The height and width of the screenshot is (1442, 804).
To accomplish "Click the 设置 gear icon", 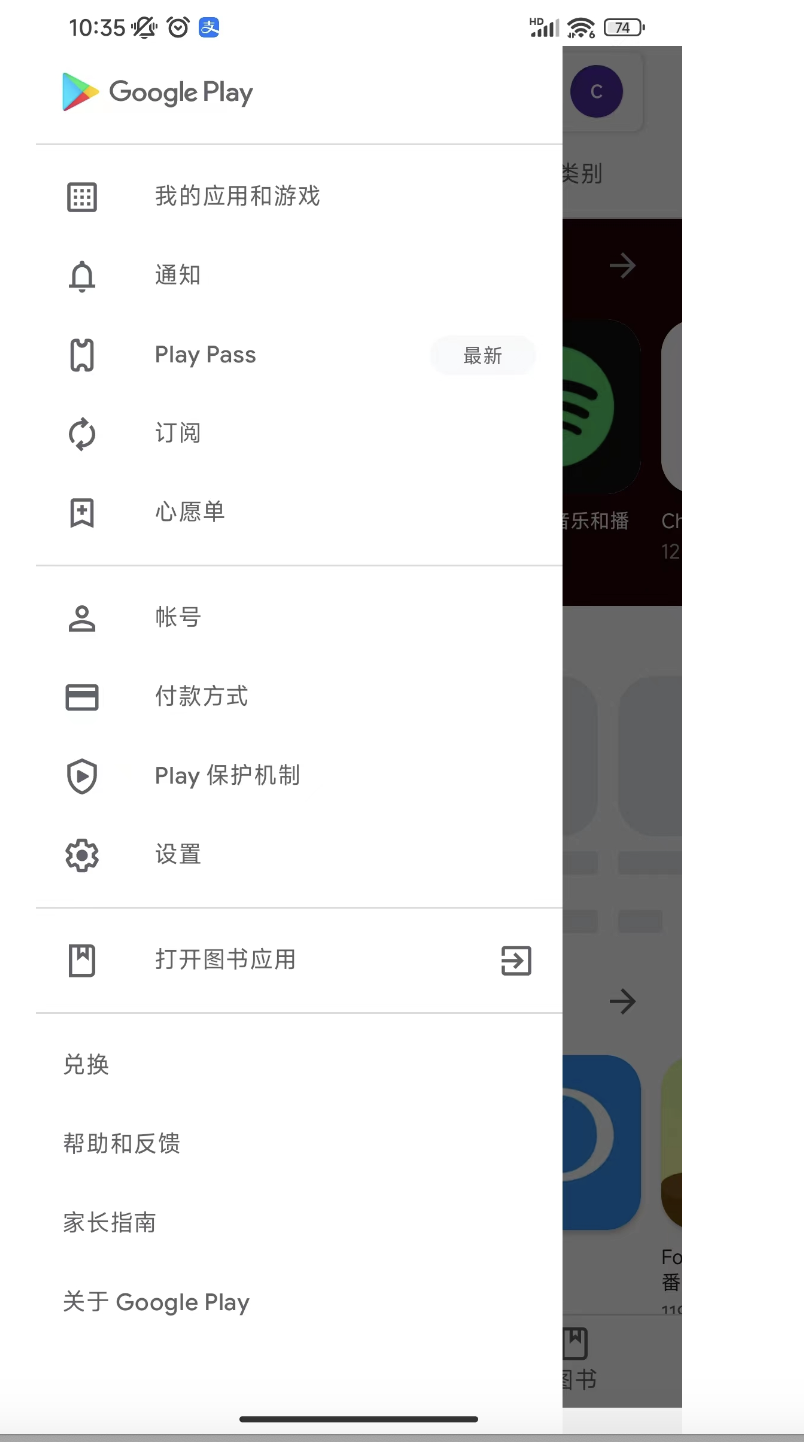I will pyautogui.click(x=81, y=855).
